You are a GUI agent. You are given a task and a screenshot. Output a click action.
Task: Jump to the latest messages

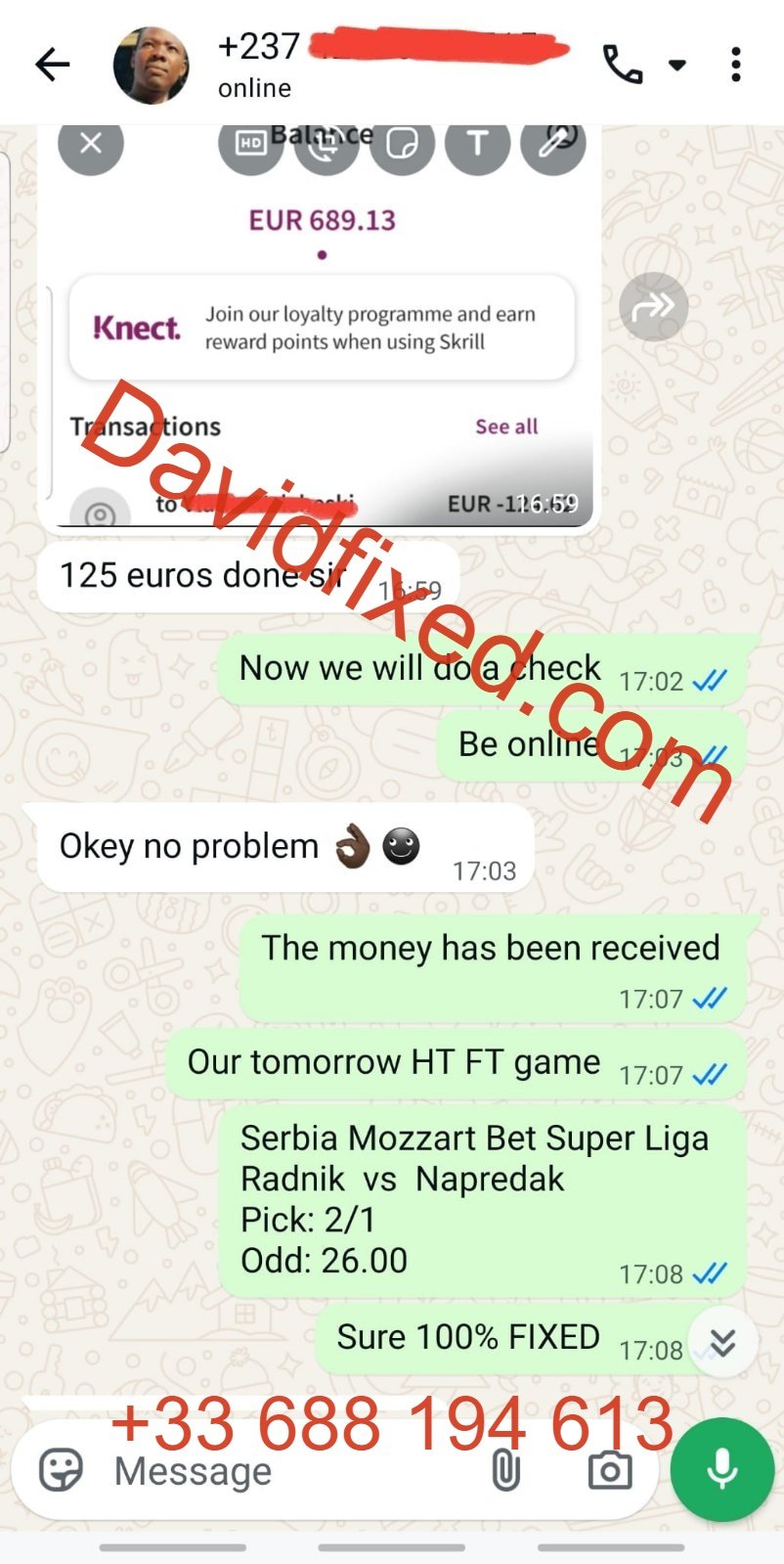pyautogui.click(x=722, y=1341)
